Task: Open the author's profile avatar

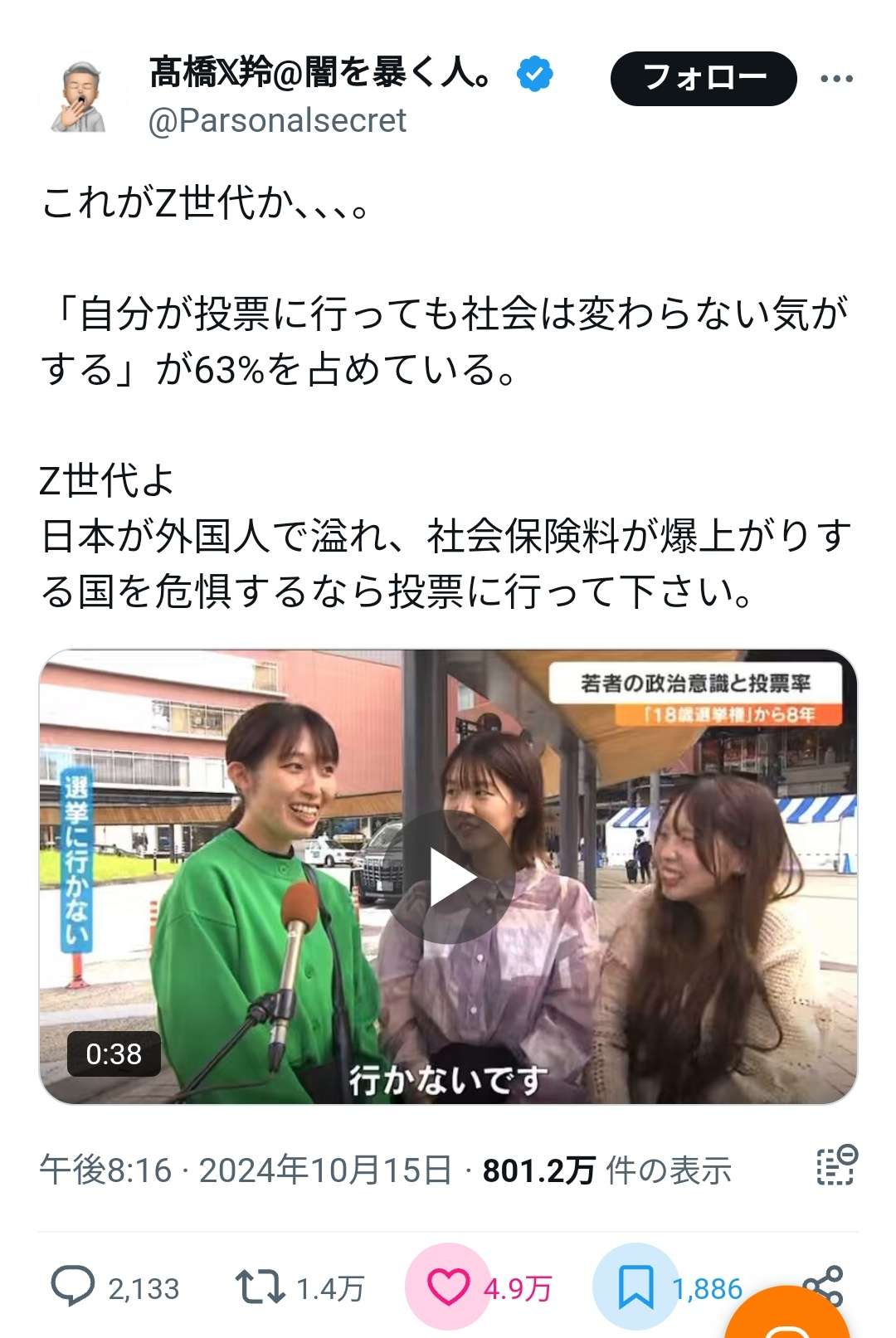Action: [80, 95]
